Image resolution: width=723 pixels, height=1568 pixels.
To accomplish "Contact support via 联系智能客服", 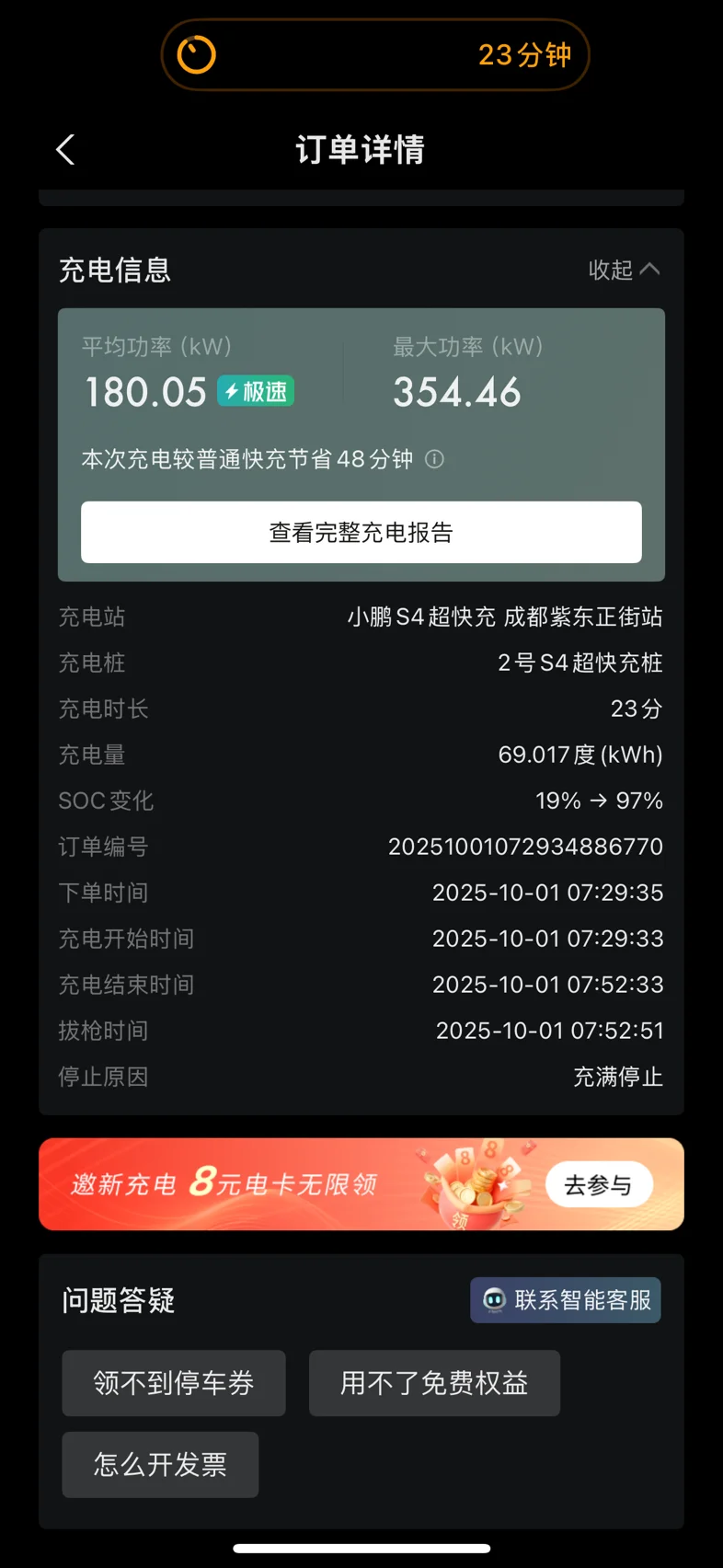I will [x=566, y=1300].
